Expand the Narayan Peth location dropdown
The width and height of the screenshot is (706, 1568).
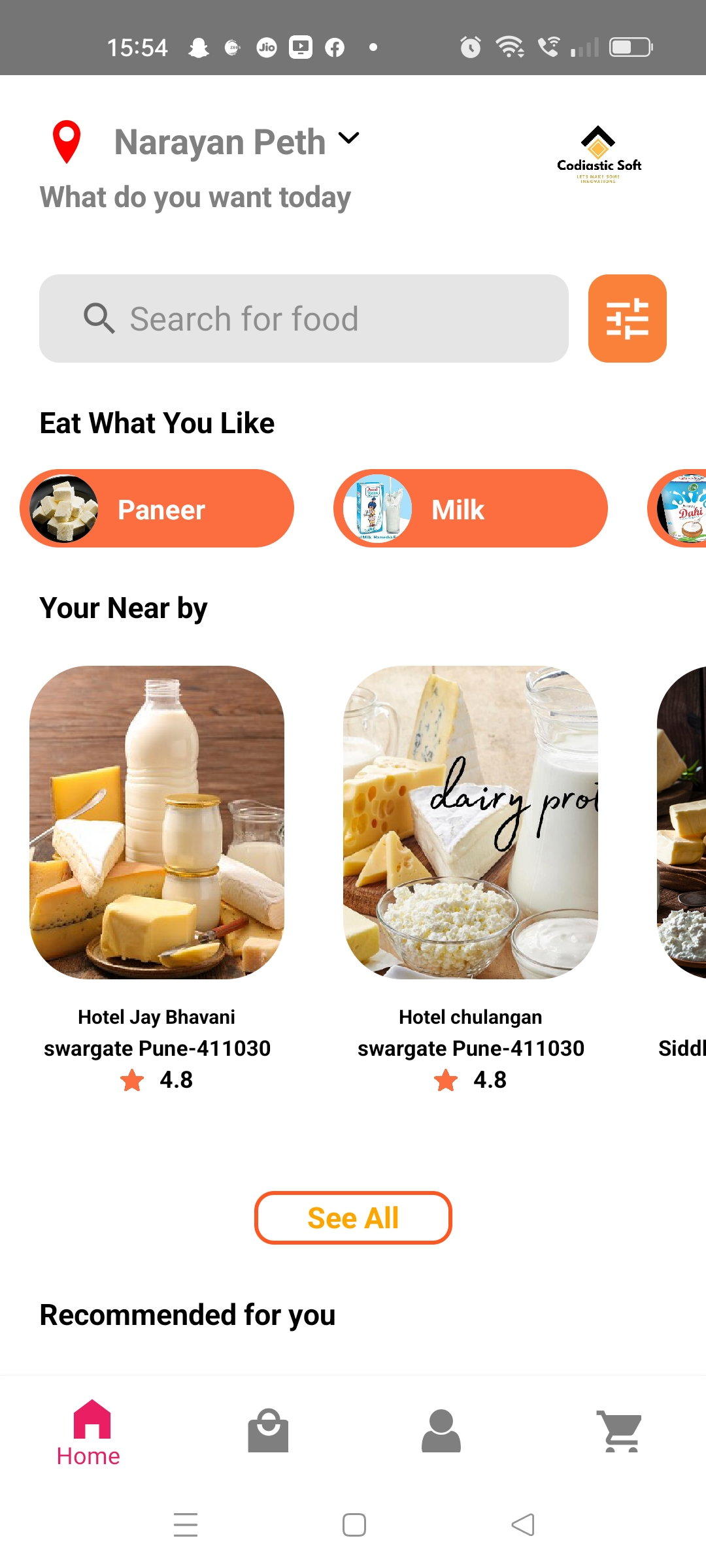(x=219, y=141)
